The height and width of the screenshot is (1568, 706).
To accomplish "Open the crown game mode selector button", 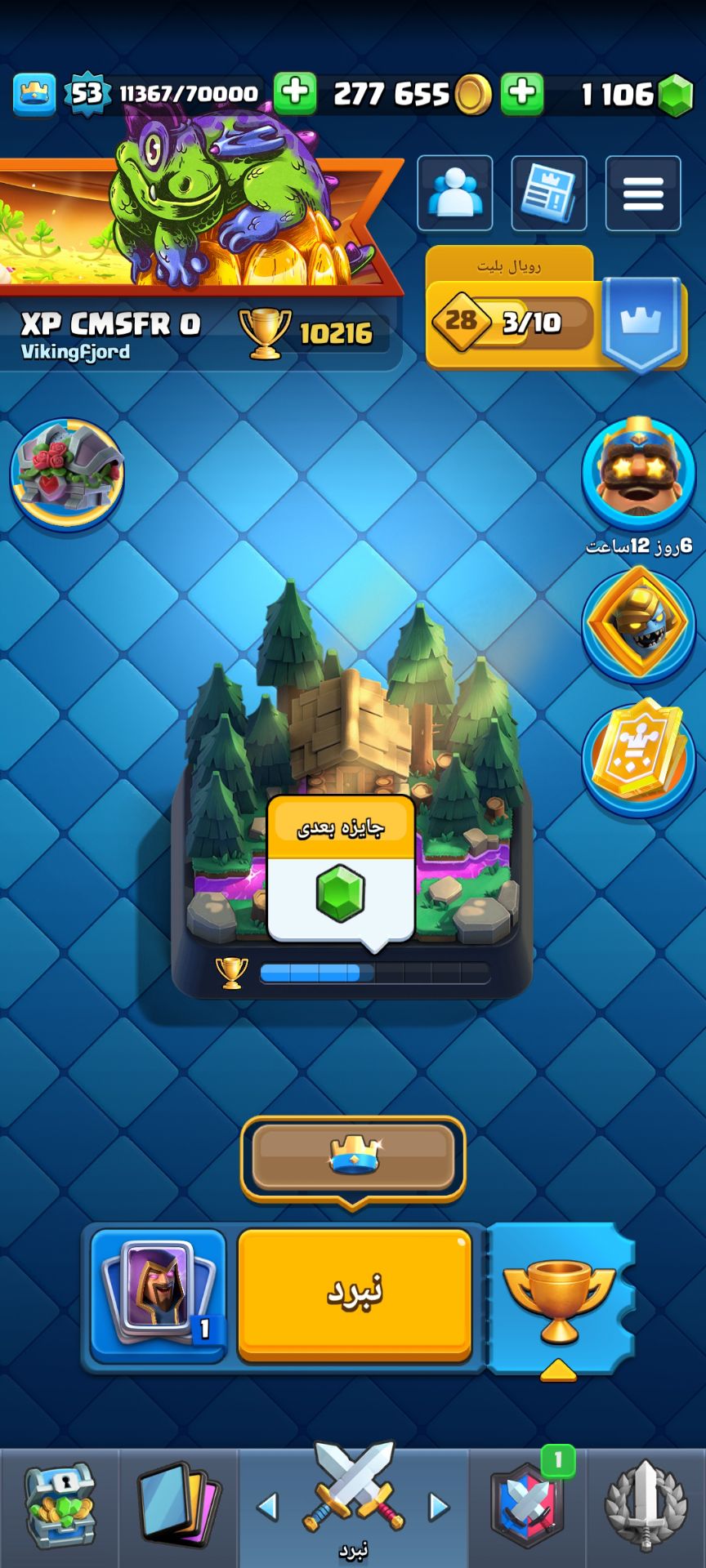I will pyautogui.click(x=353, y=1158).
